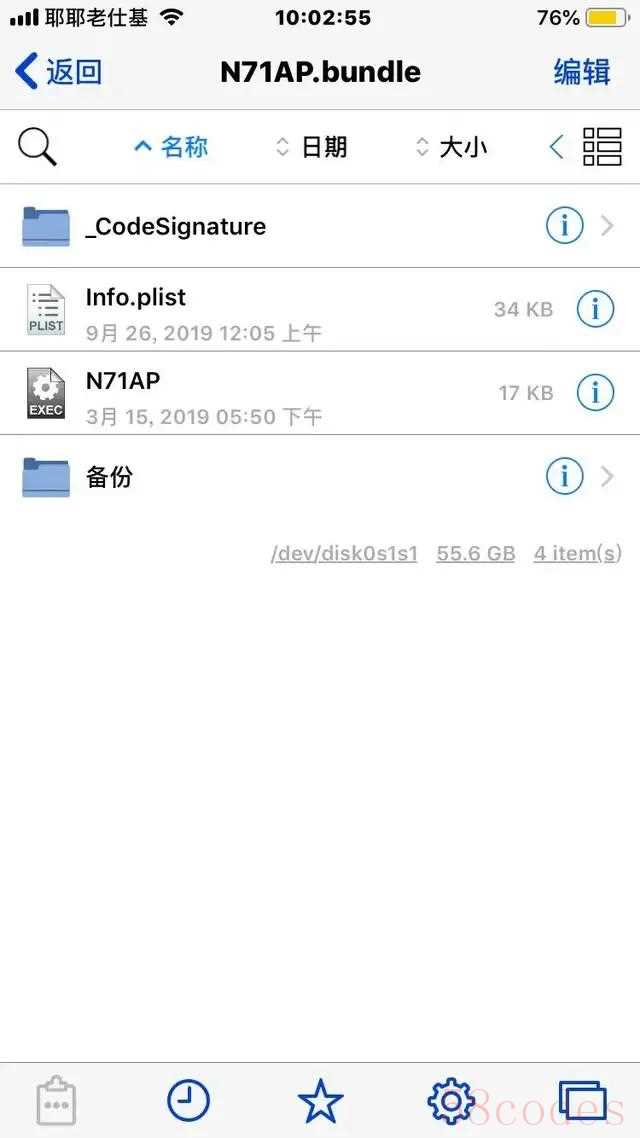Sort files by 日期
Viewport: 640px width, 1138px height.
coord(311,147)
